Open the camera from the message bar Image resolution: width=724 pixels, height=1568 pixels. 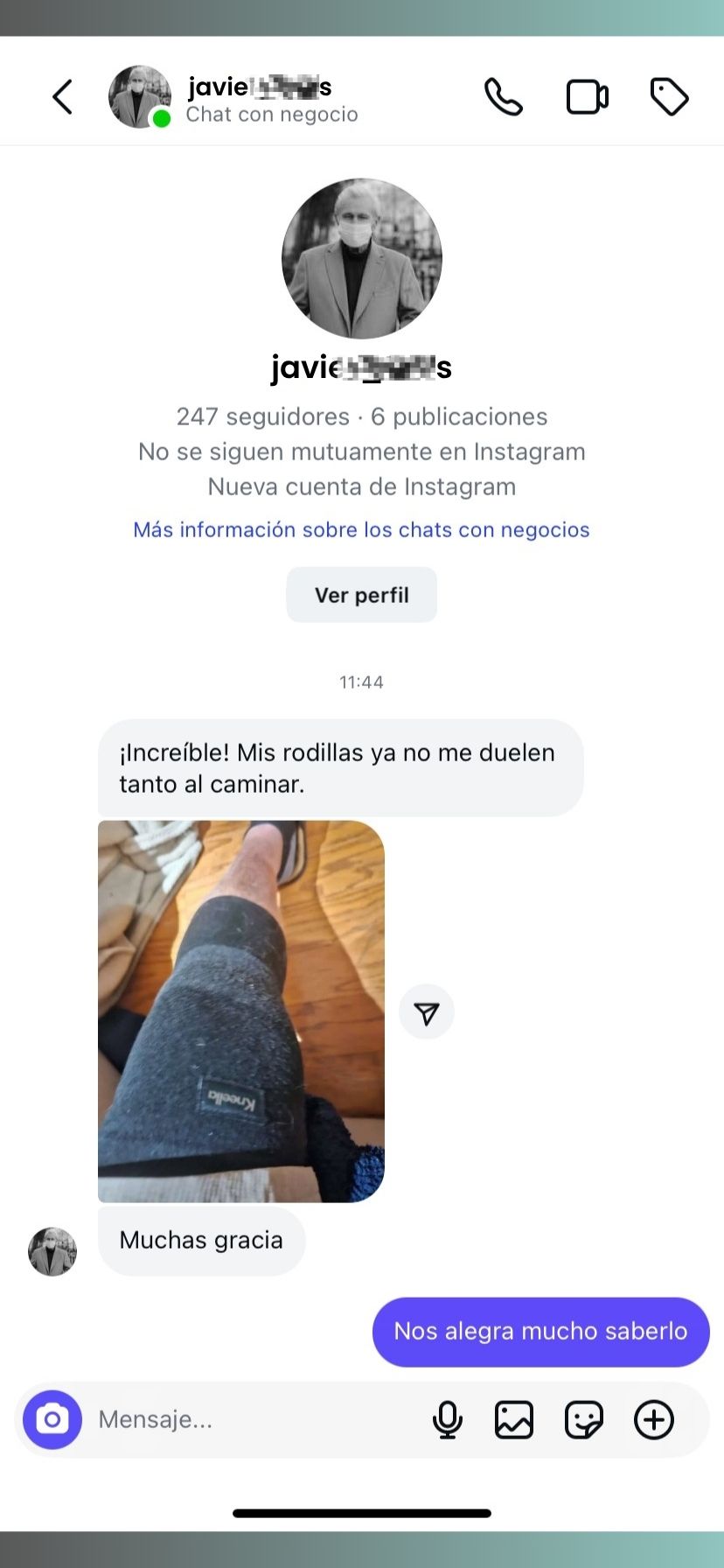(52, 1419)
